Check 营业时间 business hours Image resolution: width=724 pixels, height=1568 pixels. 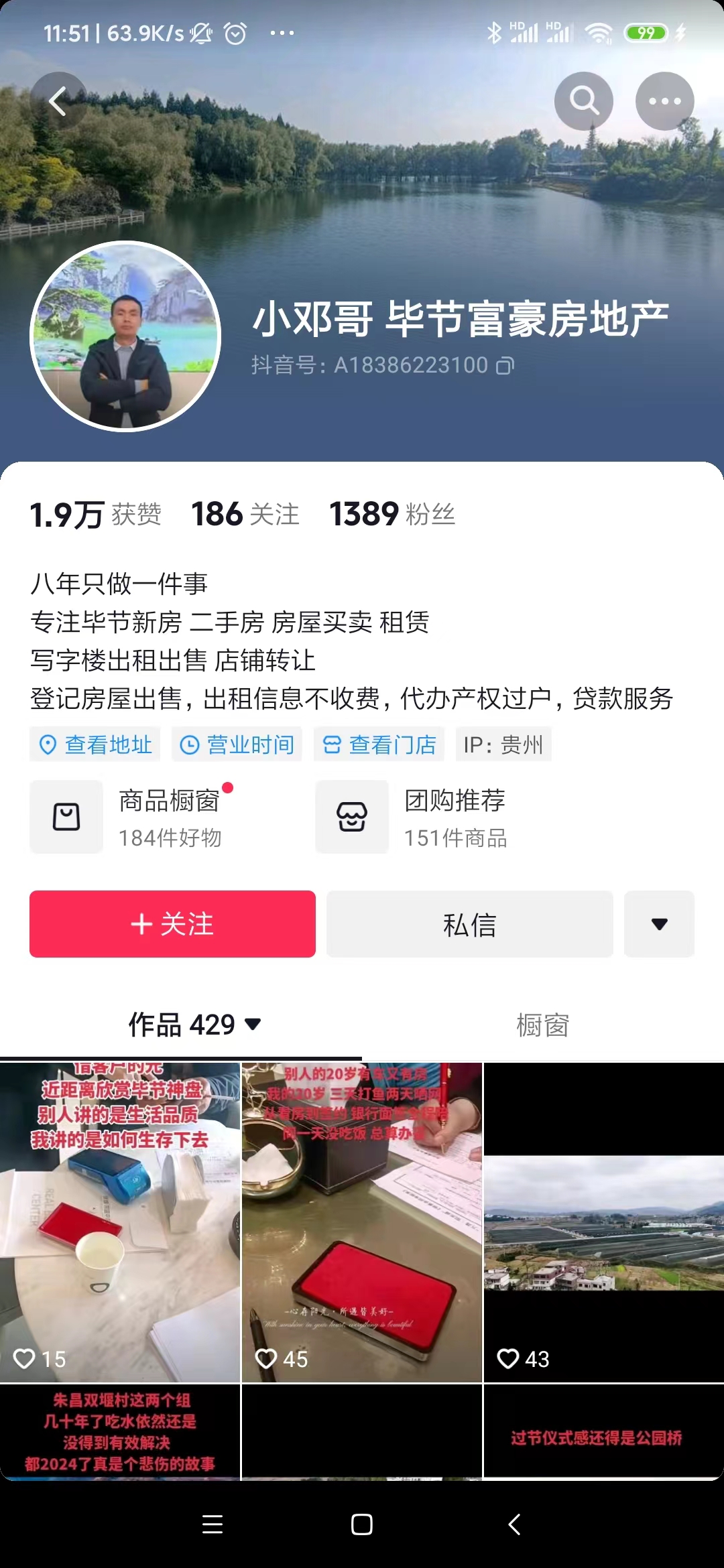tap(237, 744)
